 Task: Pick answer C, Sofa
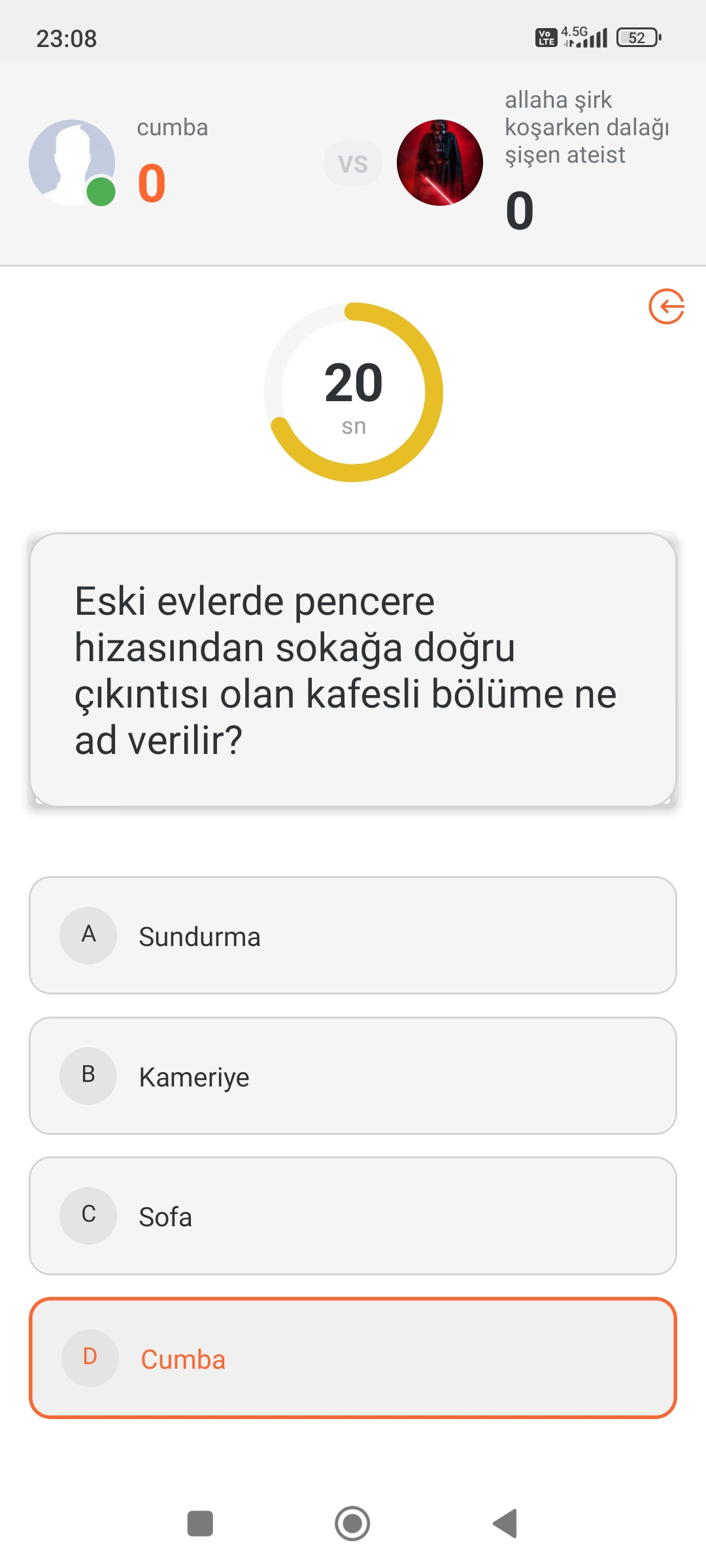(353, 1216)
